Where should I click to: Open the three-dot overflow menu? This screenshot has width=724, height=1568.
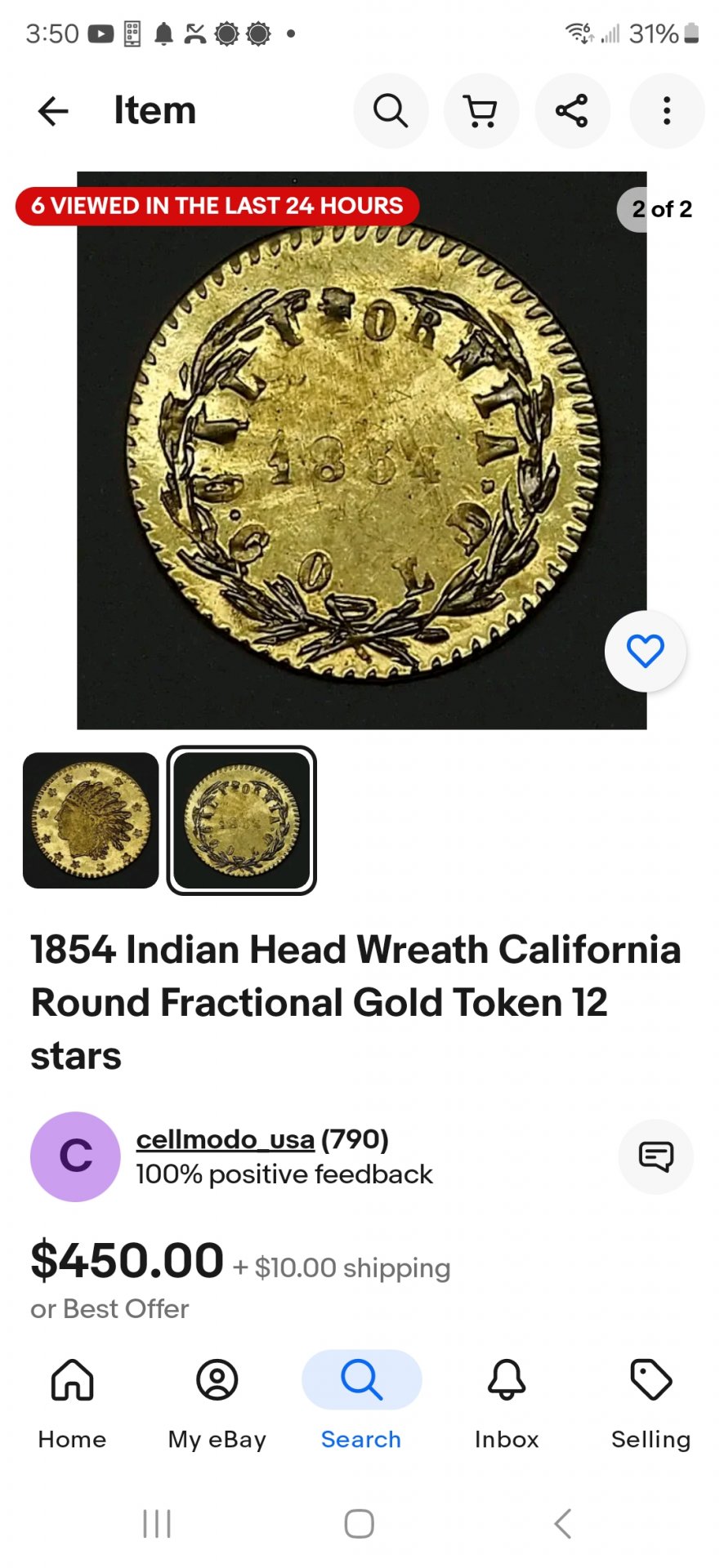pos(667,111)
